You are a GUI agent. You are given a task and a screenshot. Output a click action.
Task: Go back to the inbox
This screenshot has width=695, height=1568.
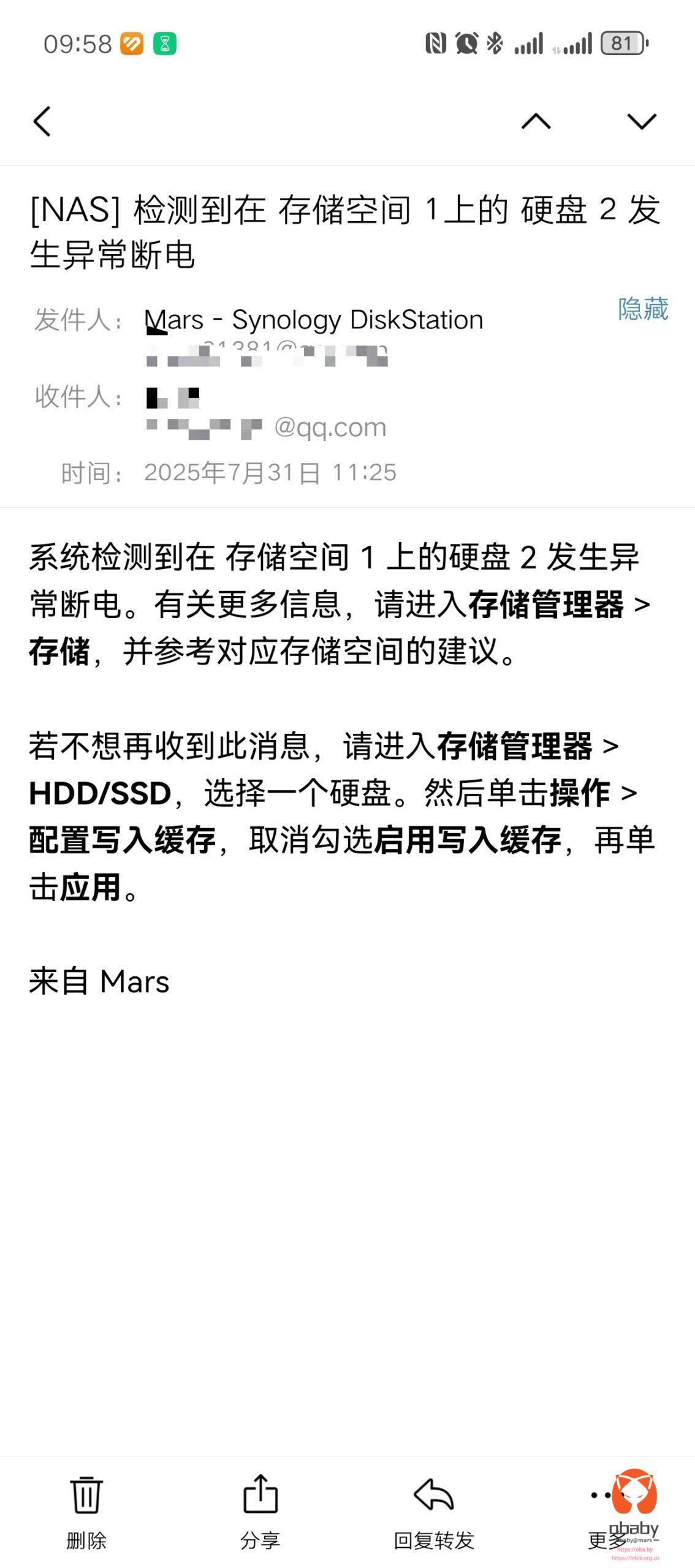tap(42, 121)
